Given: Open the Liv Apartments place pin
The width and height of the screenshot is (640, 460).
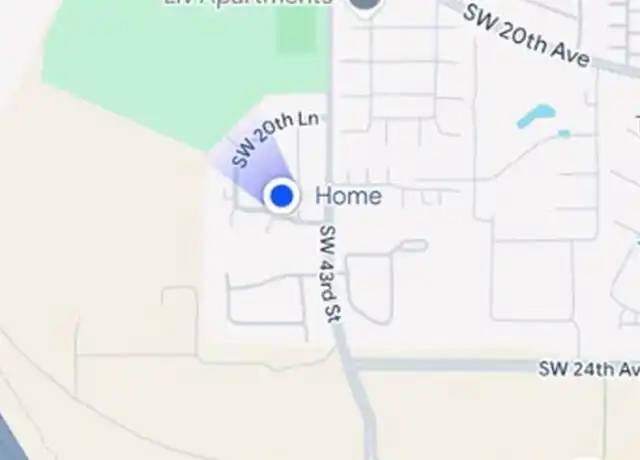Looking at the screenshot, I should [365, 4].
